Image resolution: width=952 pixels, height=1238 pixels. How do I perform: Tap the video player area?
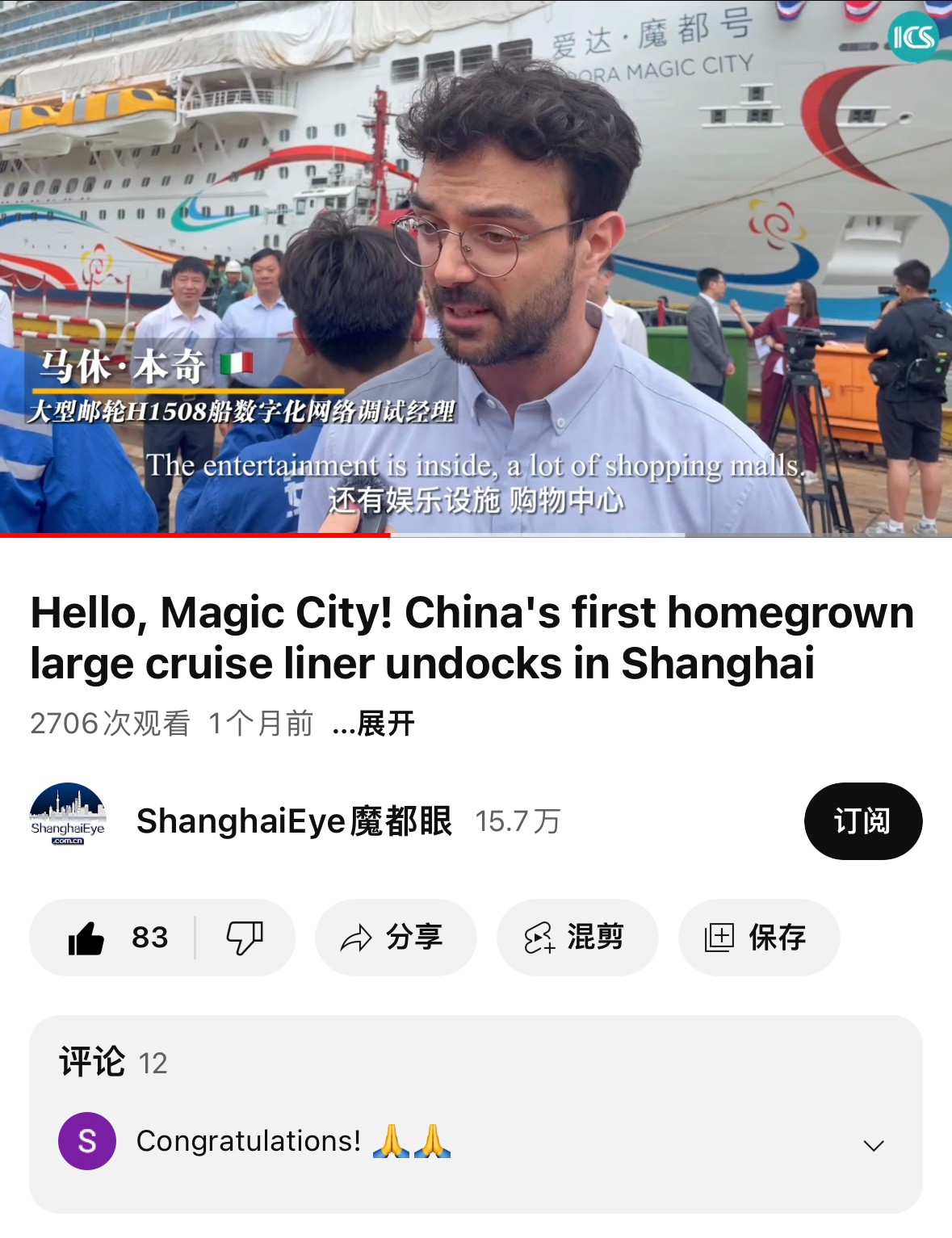(x=476, y=266)
